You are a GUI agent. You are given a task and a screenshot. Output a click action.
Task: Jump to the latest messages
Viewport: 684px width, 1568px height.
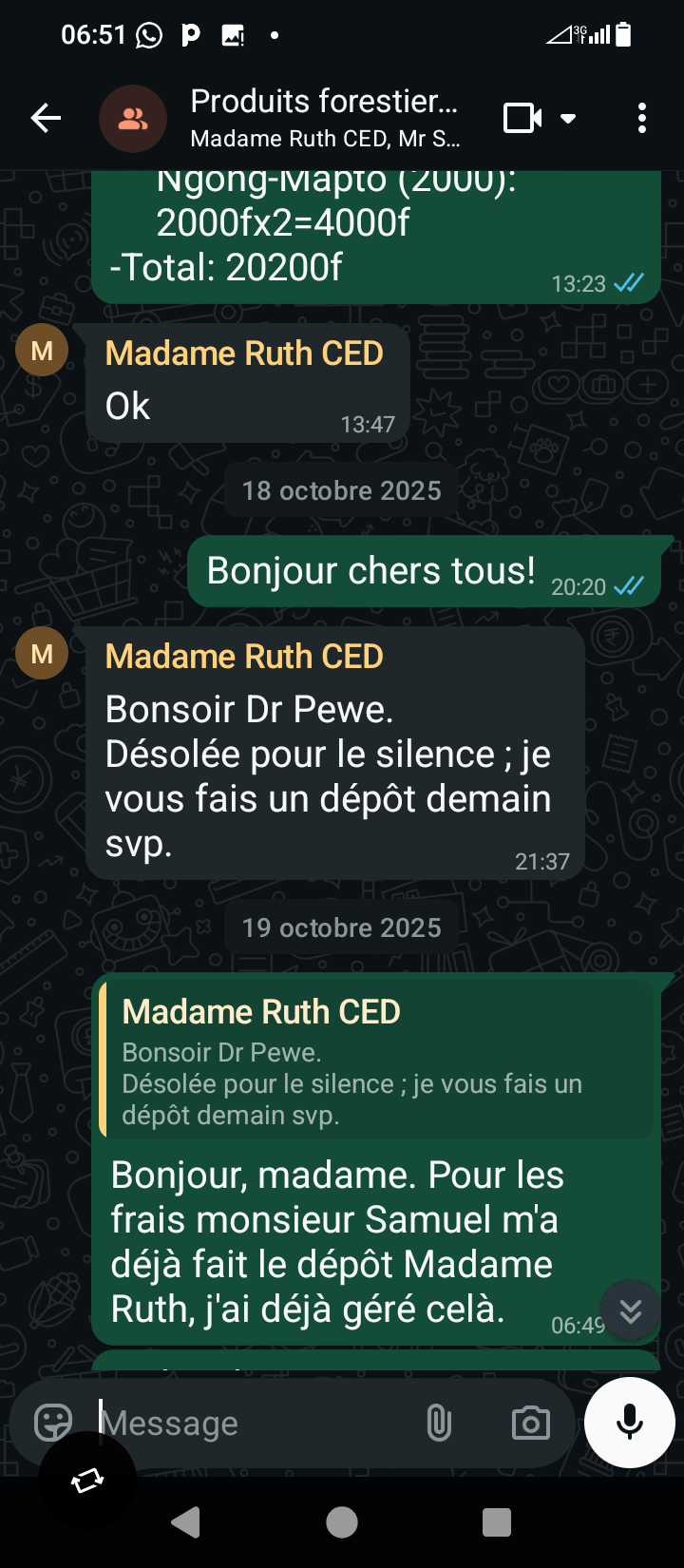(630, 1310)
